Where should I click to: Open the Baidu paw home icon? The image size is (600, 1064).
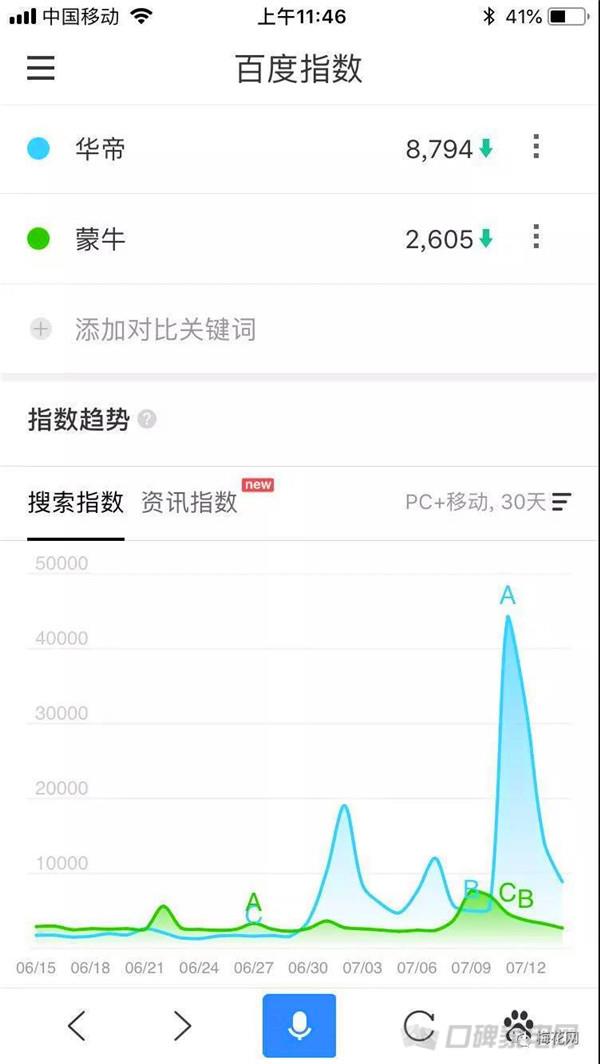pos(521,1025)
